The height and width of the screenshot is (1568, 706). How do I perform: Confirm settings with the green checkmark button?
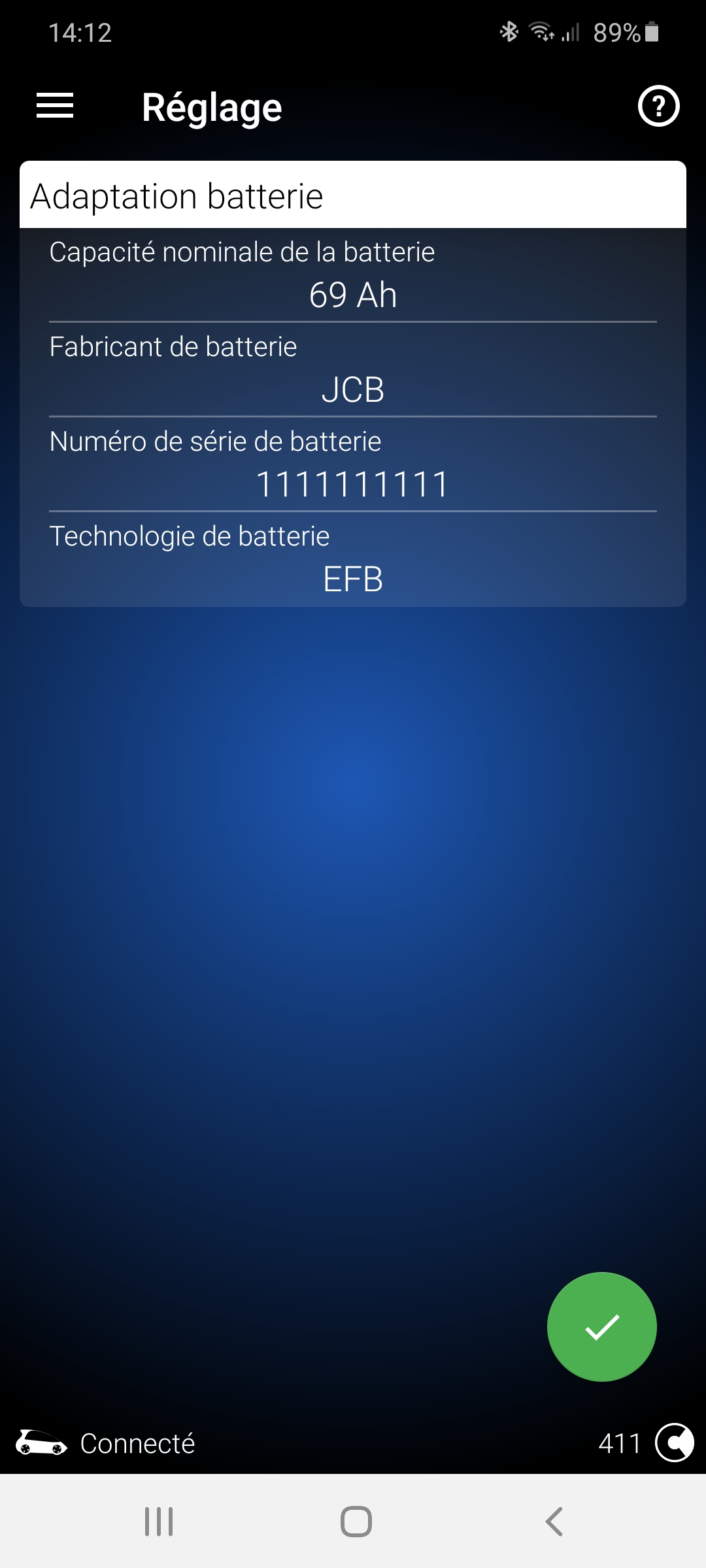601,1326
